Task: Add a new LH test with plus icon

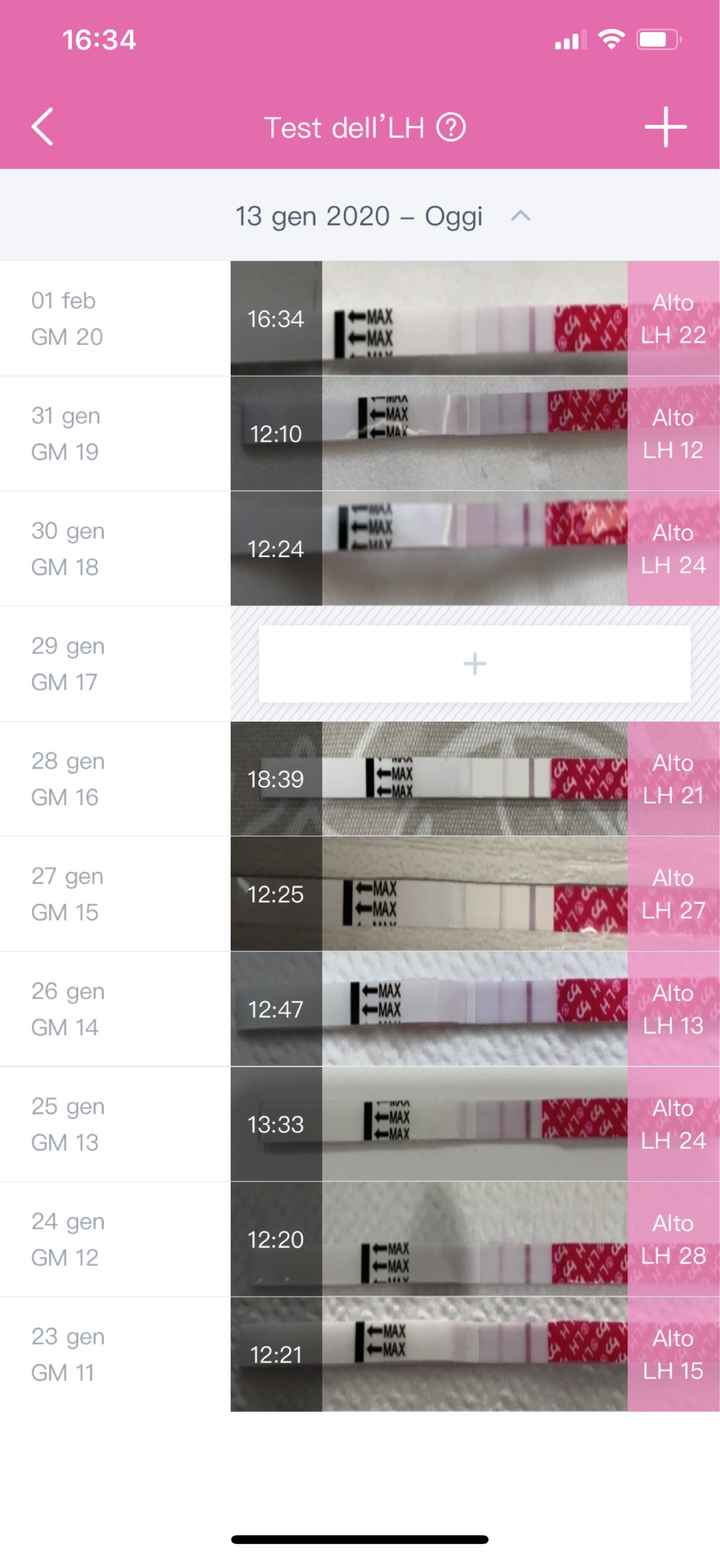Action: point(665,128)
